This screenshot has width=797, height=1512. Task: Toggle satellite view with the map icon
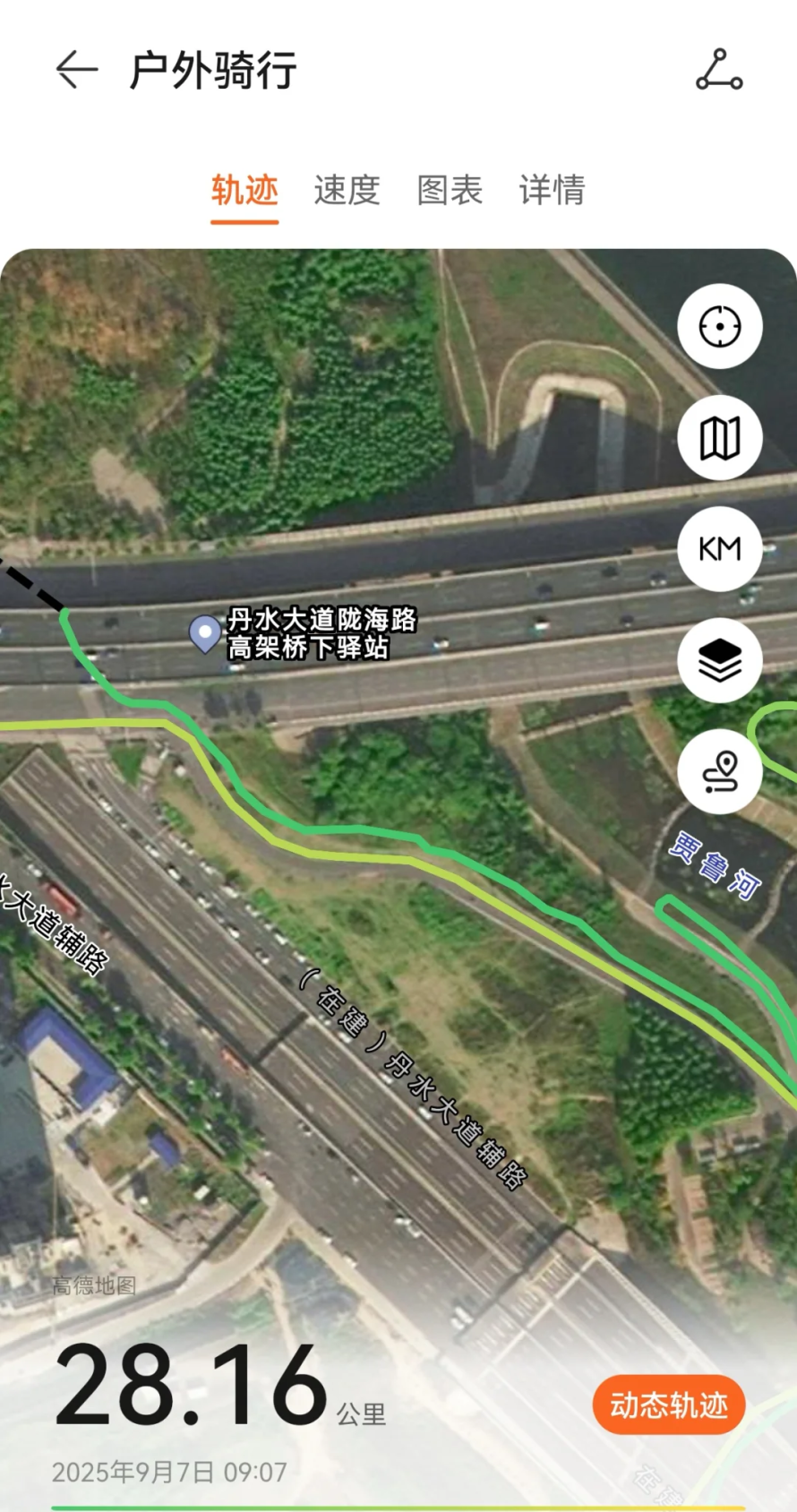pyautogui.click(x=719, y=438)
